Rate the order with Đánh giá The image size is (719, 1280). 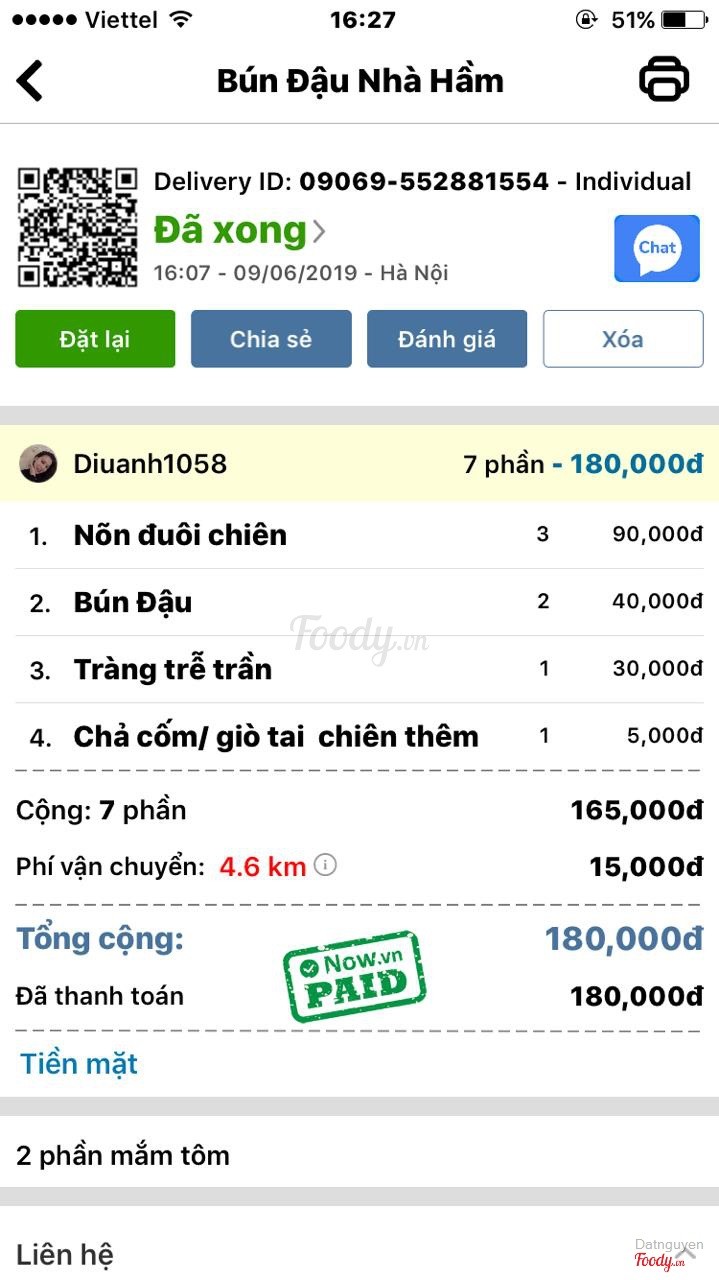[447, 339]
